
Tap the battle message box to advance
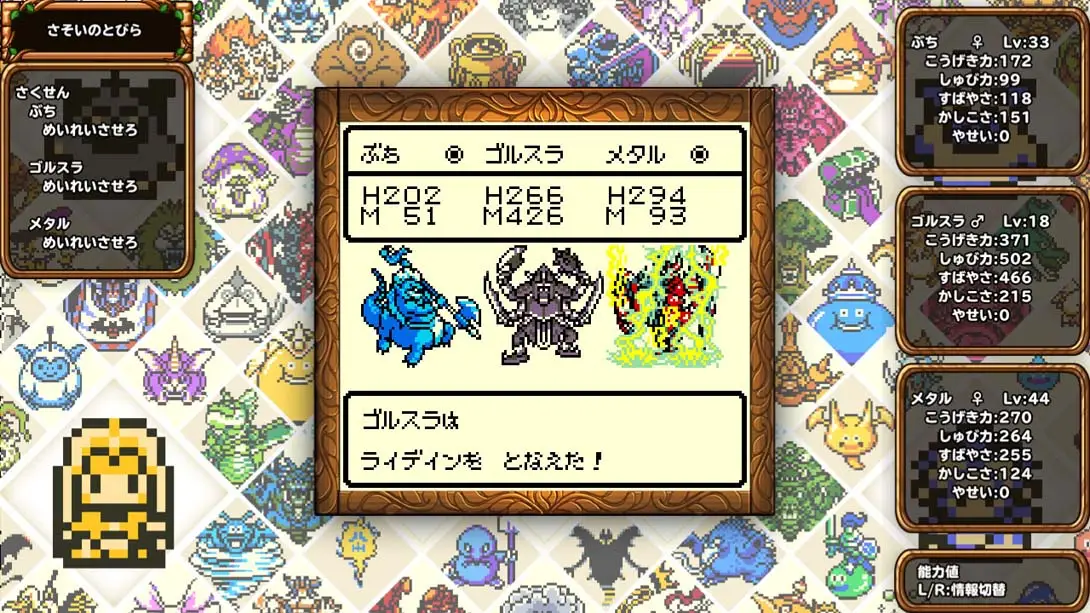(544, 440)
